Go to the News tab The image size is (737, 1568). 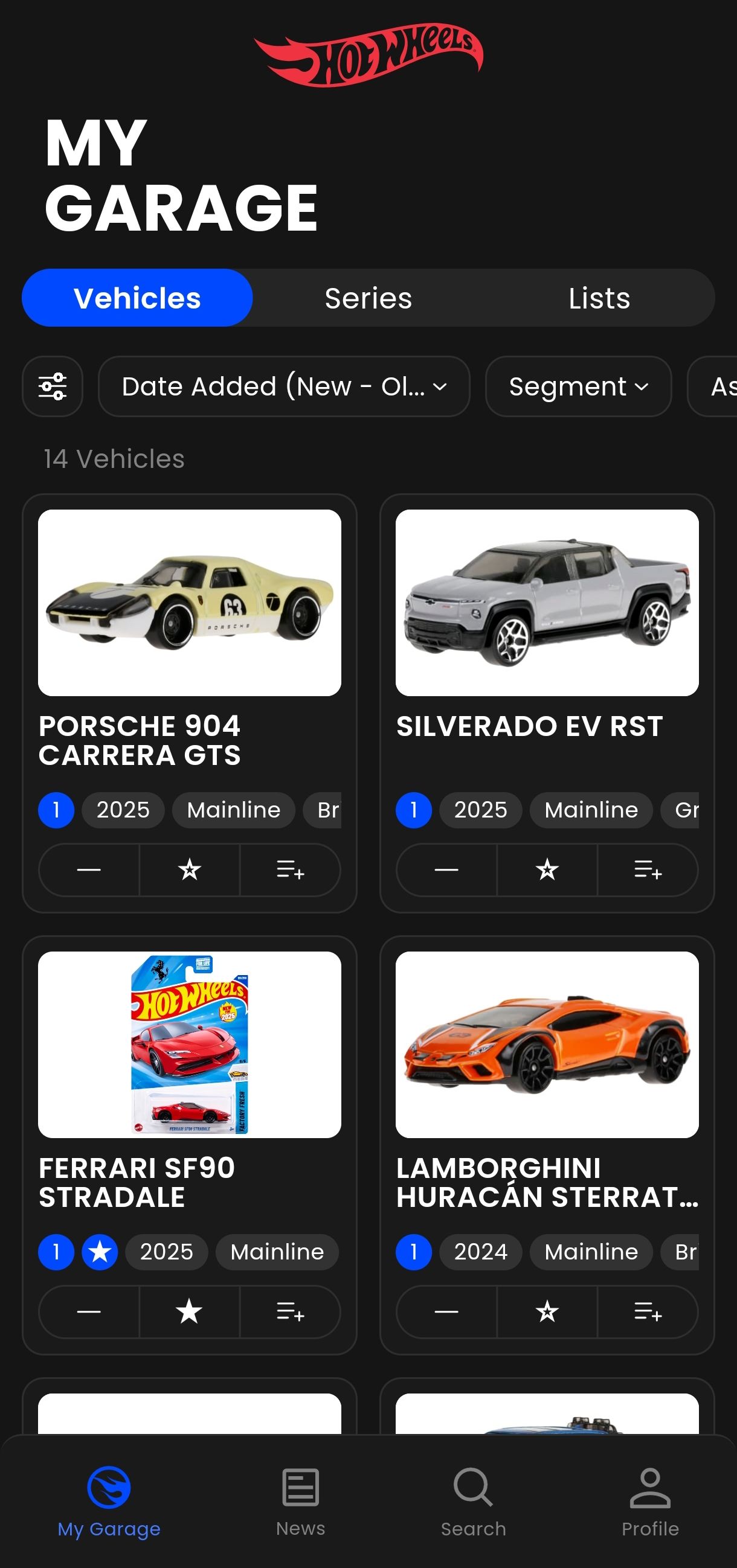click(x=300, y=1500)
